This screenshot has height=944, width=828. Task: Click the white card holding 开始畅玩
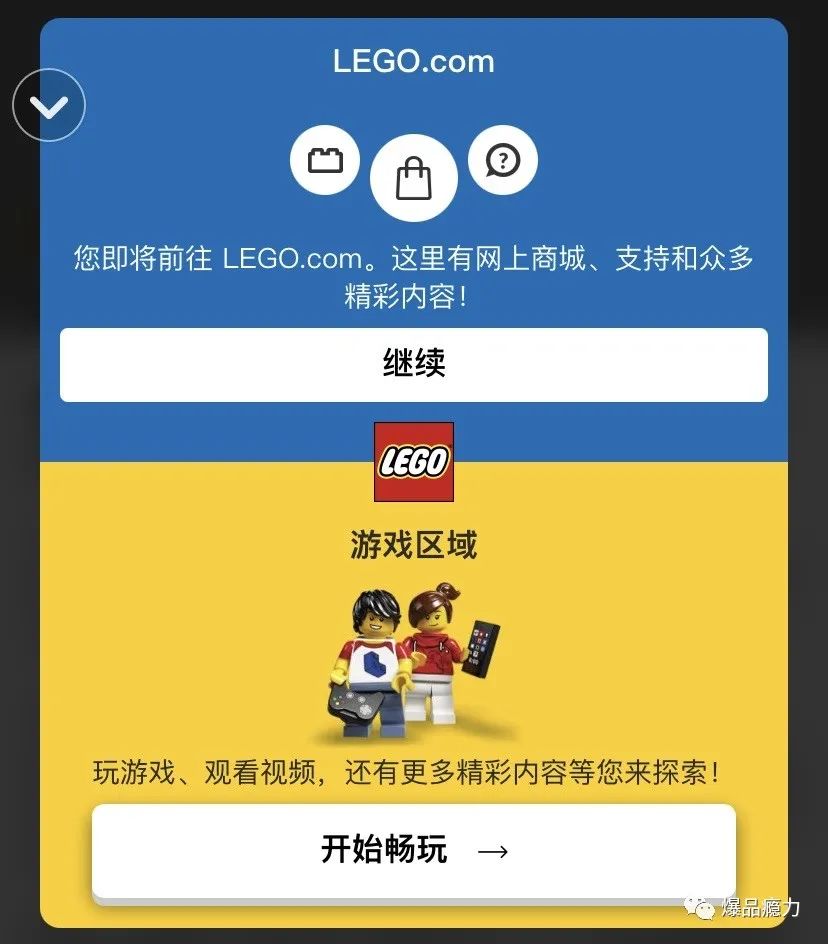(414, 851)
